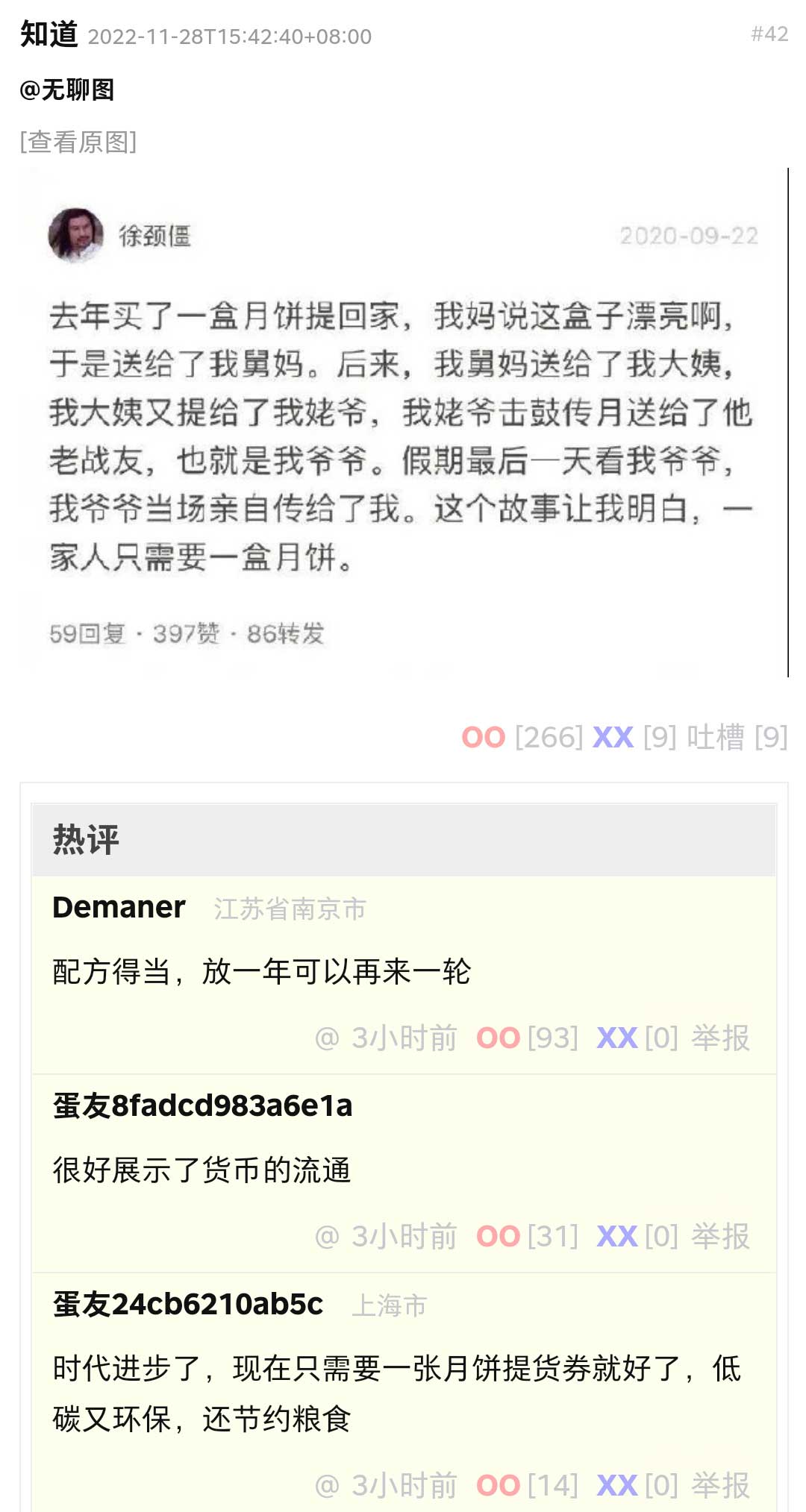Reply to 蛋友24cb6210ab5c with the @ icon
The image size is (806, 1512).
click(x=327, y=1485)
